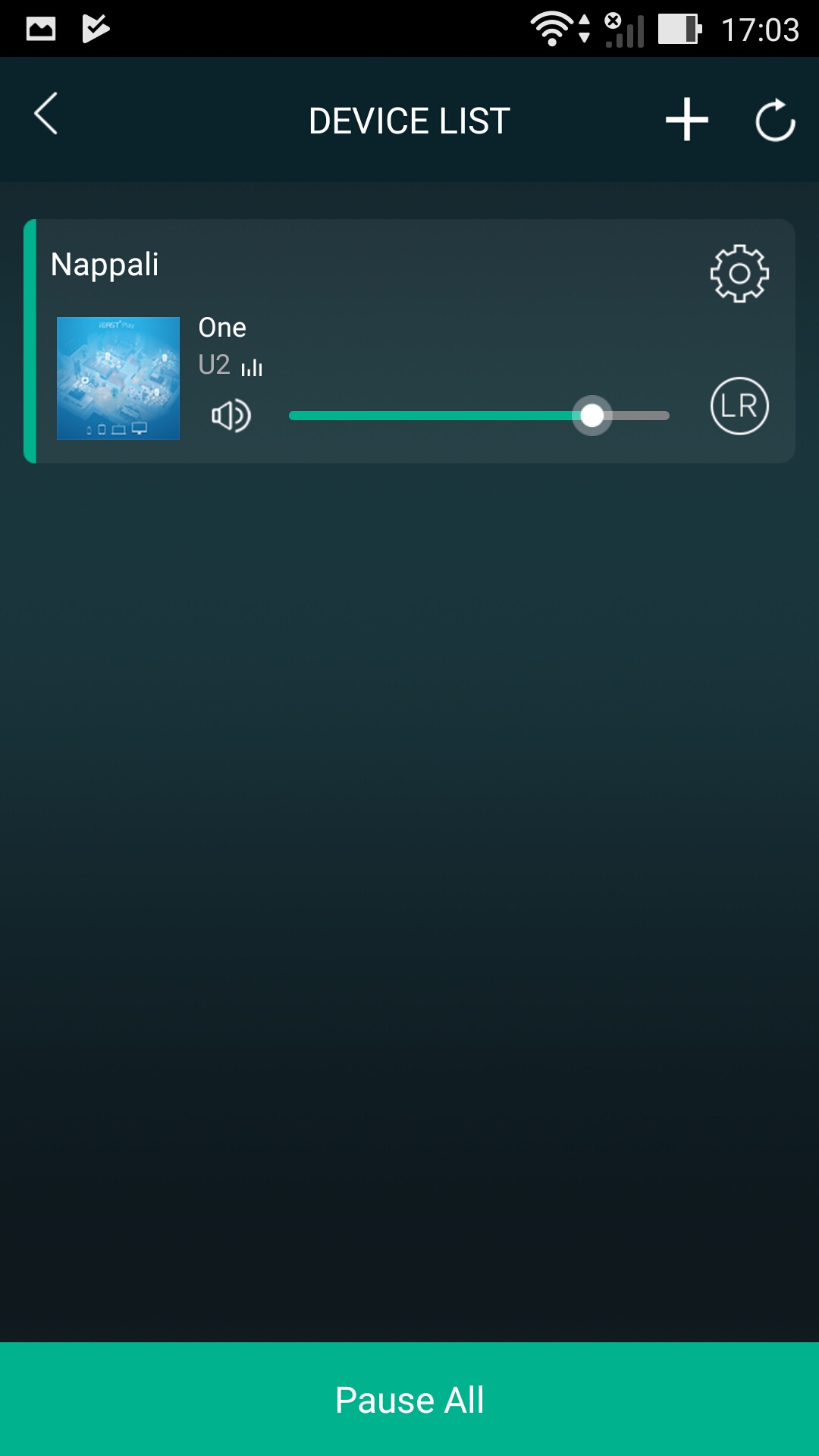Open settings gear for Nappali
This screenshot has height=1456, width=819.
pyautogui.click(x=739, y=273)
